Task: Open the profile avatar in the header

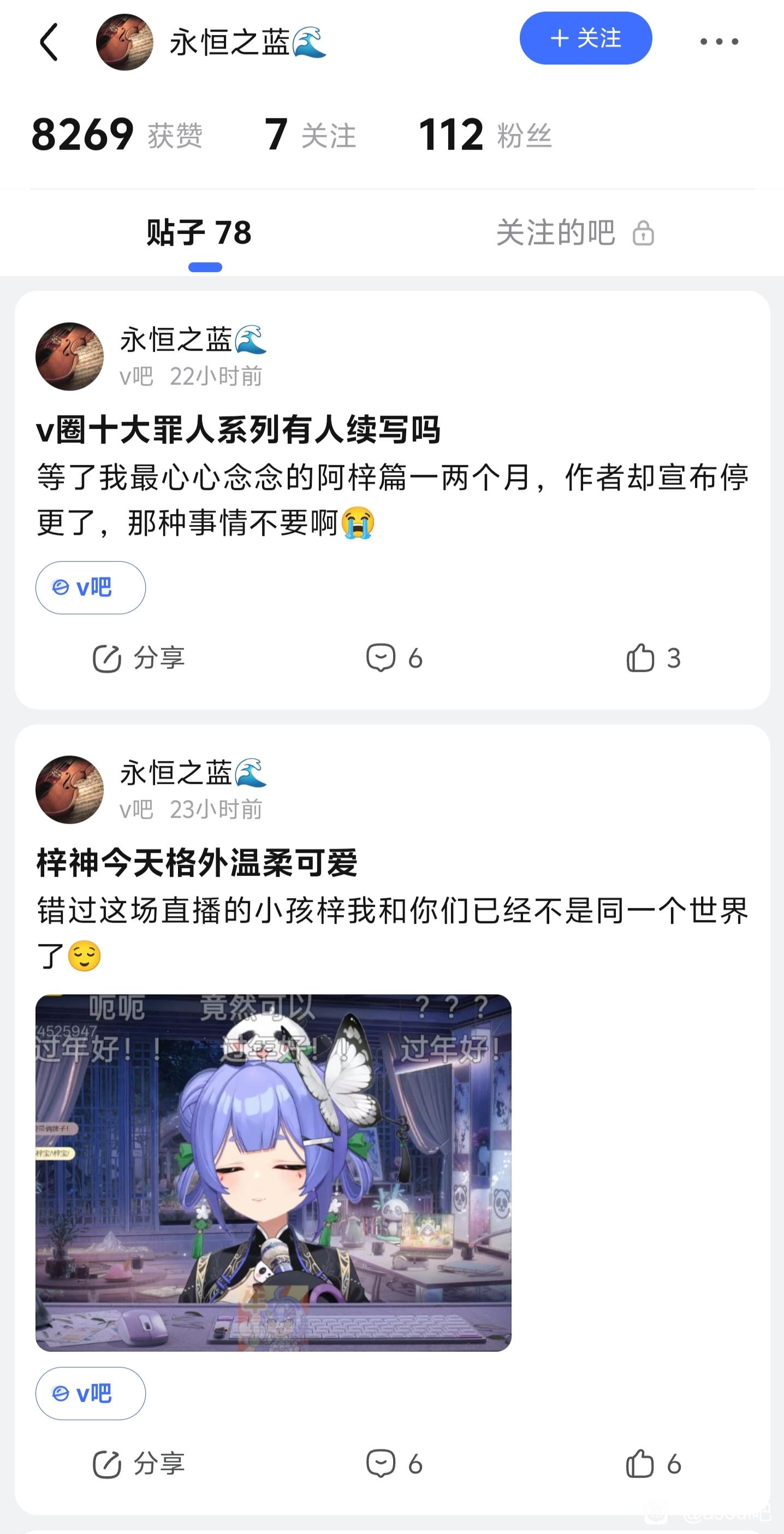Action: (124, 42)
